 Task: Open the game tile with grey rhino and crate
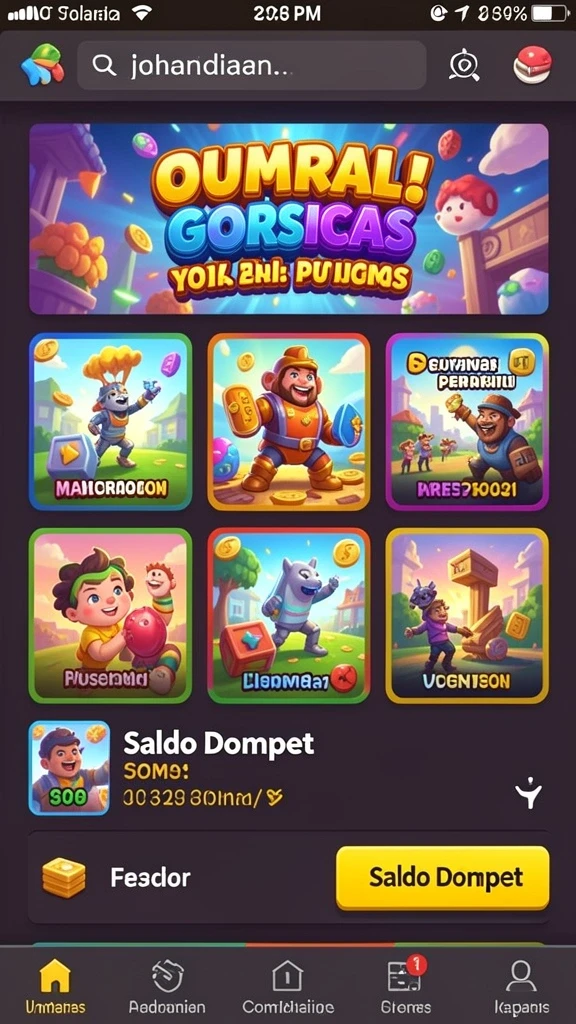pos(289,615)
